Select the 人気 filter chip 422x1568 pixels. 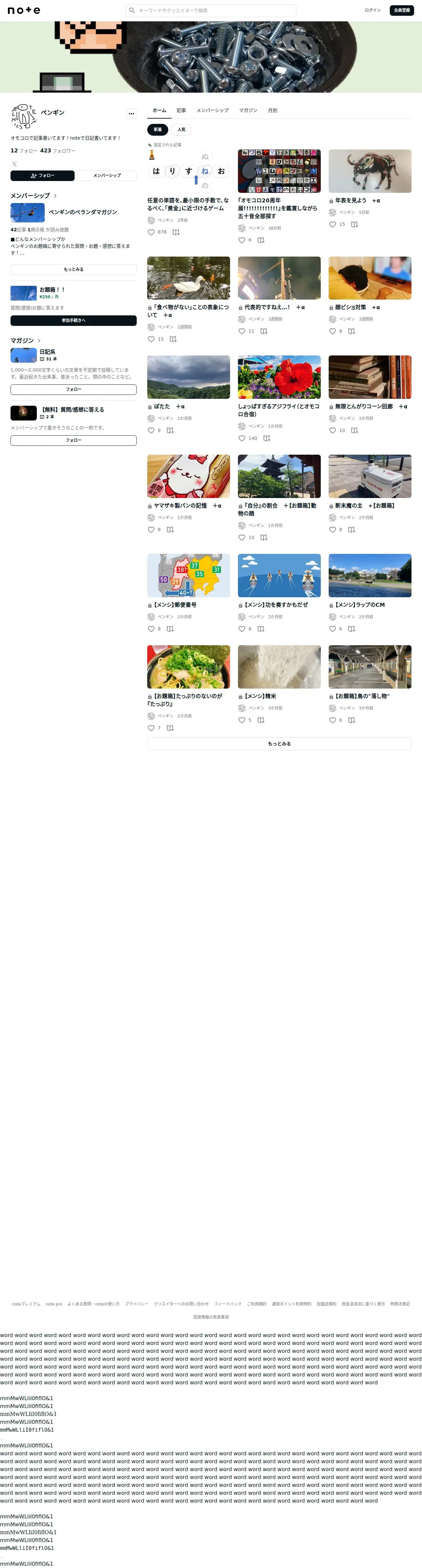click(181, 130)
